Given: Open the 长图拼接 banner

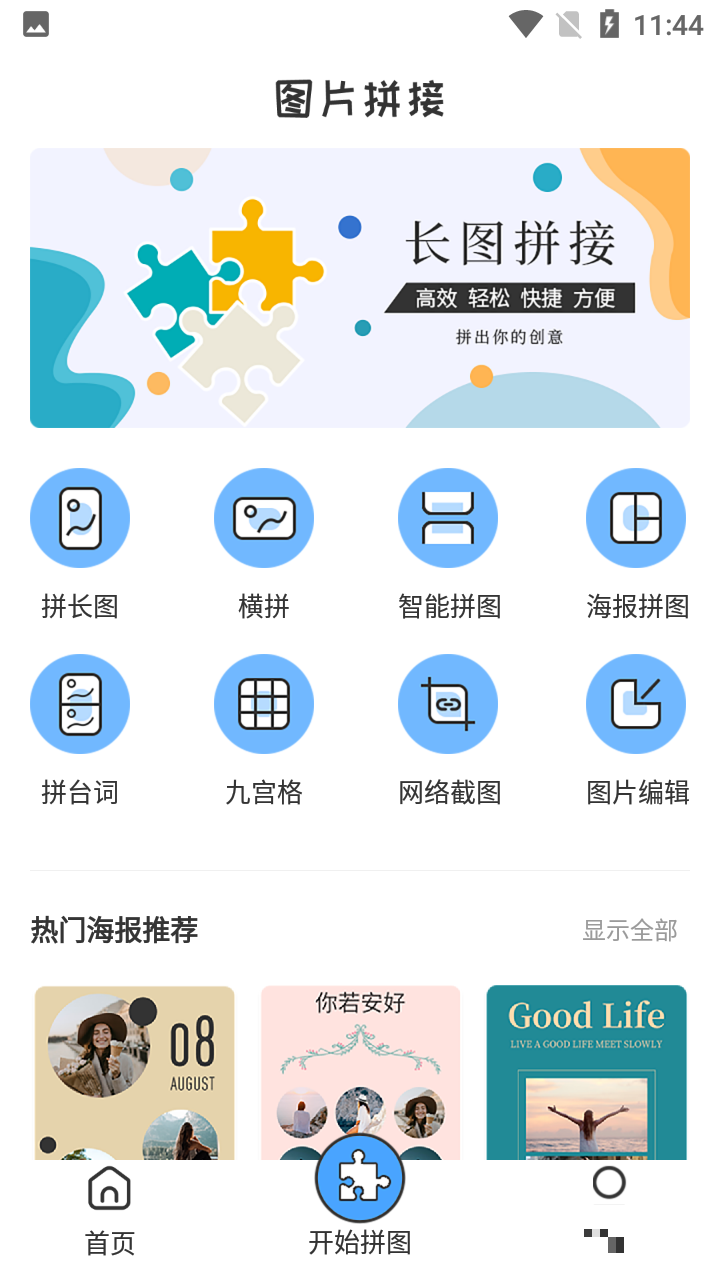Looking at the screenshot, I should pos(360,288).
